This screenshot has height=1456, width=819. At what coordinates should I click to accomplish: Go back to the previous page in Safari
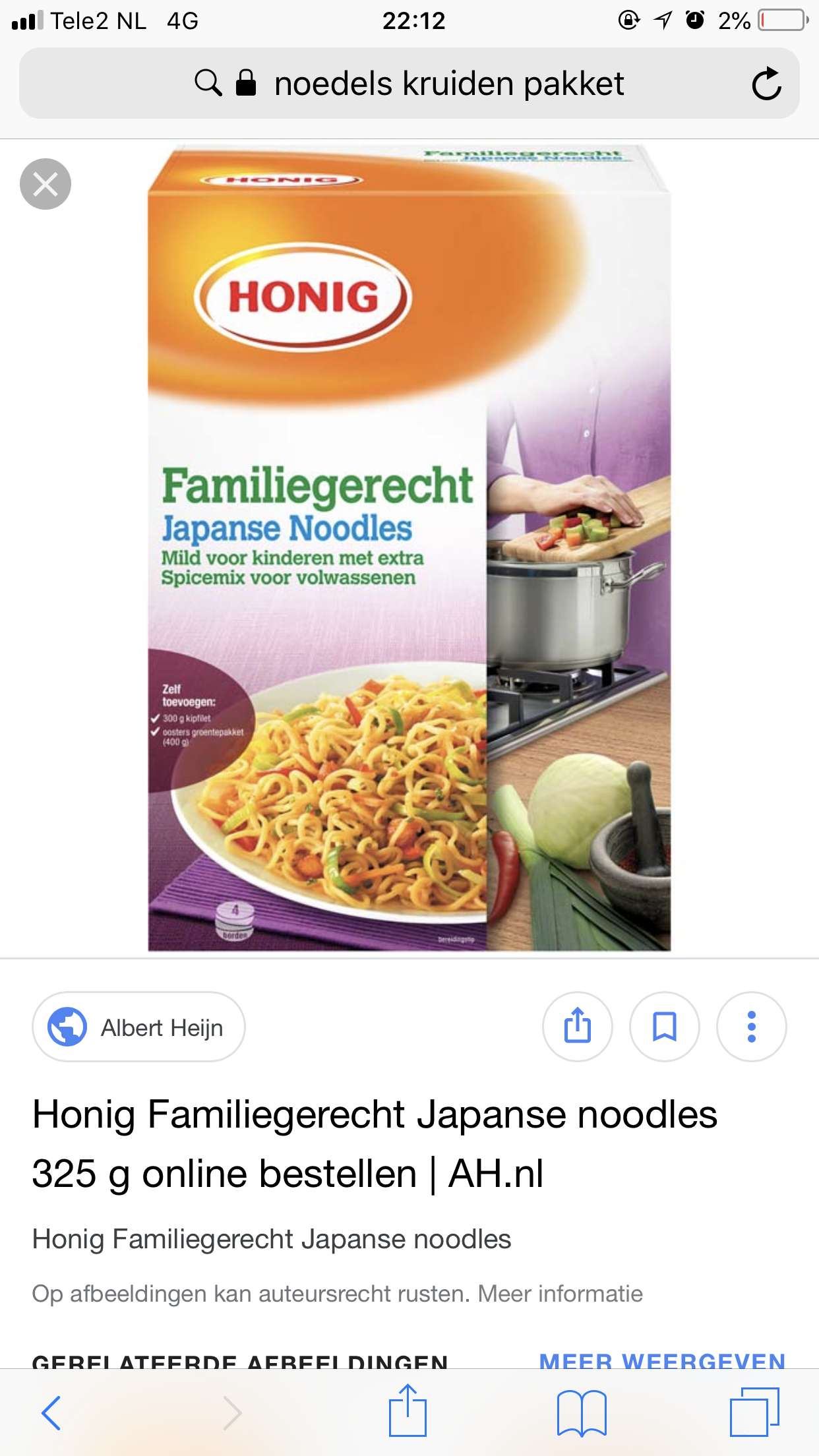[x=51, y=1412]
